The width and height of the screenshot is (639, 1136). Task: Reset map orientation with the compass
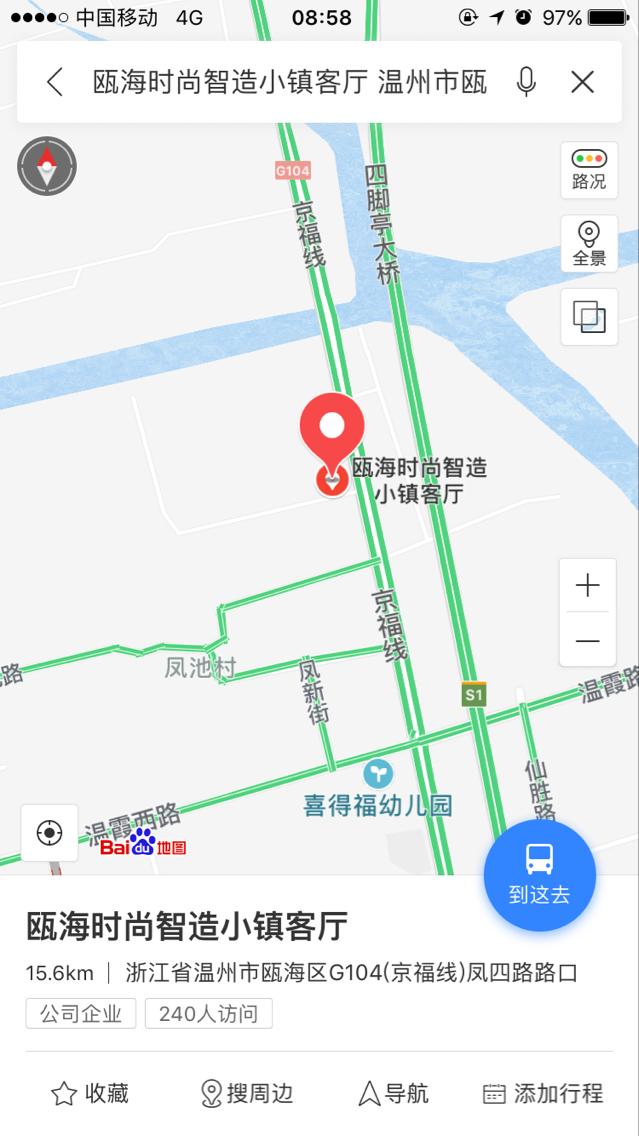(x=47, y=166)
